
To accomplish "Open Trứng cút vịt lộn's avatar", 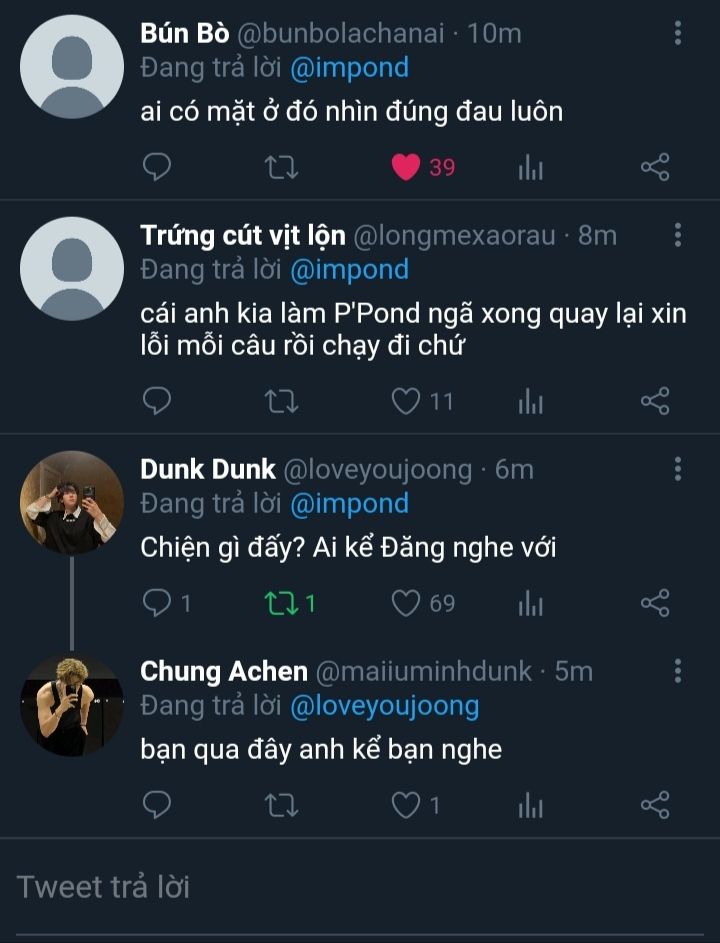I will point(72,268).
